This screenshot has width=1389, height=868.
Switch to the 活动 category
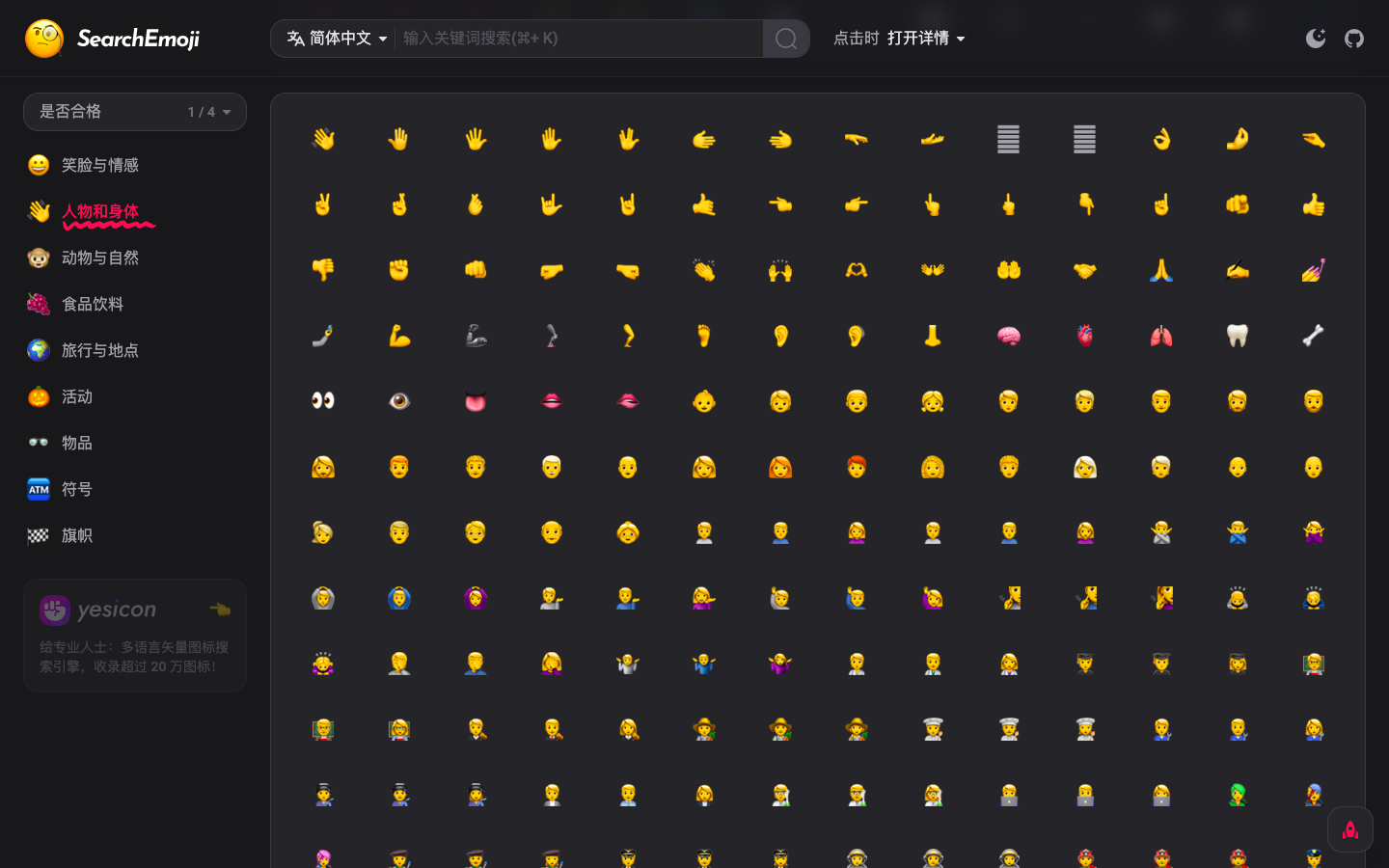coord(76,396)
